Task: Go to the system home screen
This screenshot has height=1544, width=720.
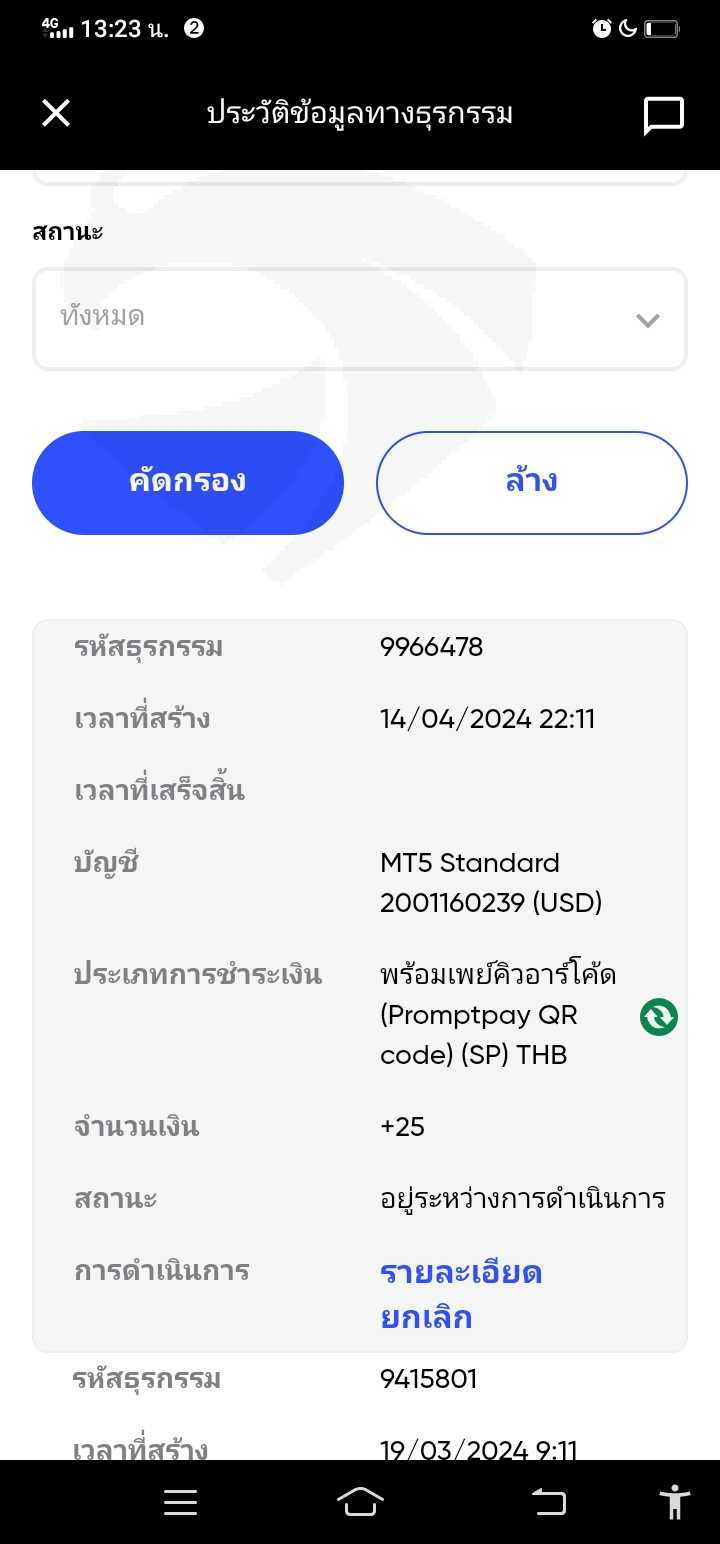Action: point(360,1502)
